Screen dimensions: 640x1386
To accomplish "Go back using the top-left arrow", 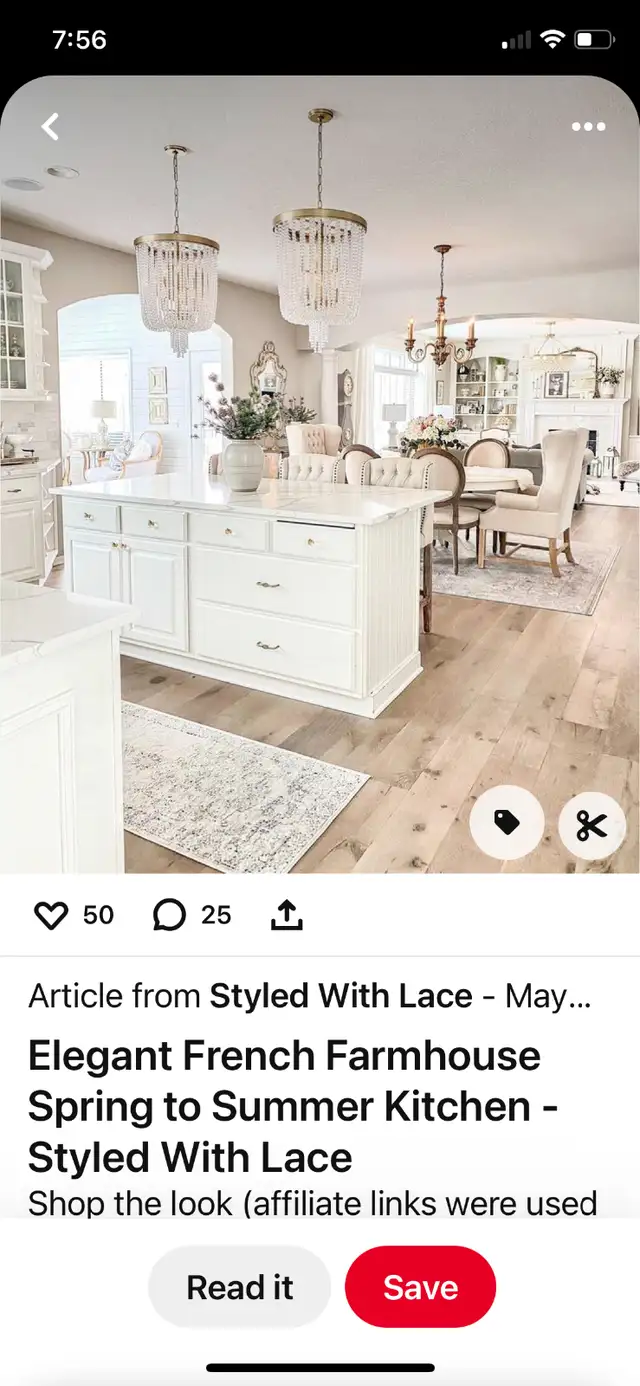I will point(50,127).
